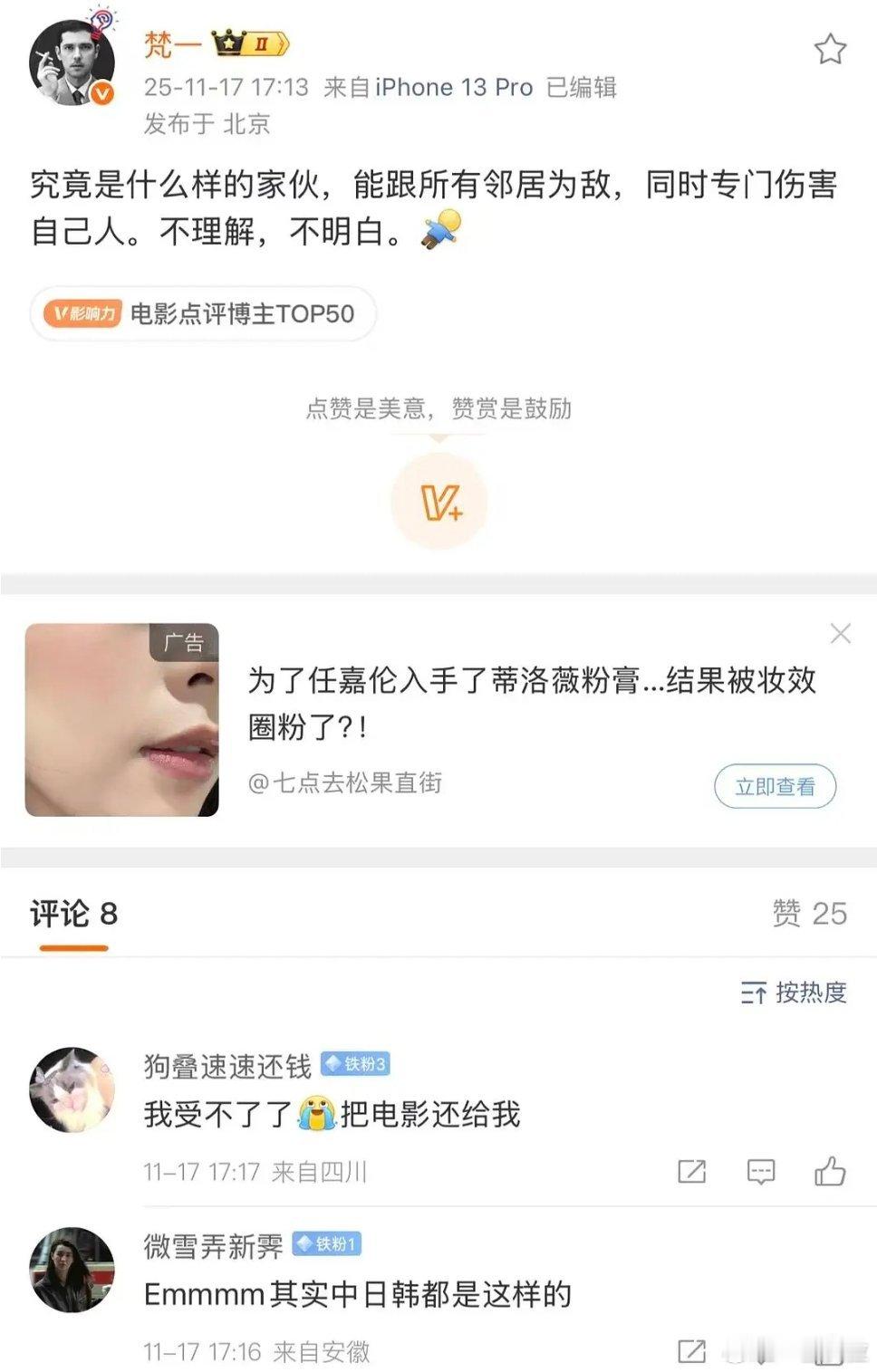
Task: Expand the V影响力 电影点评博主TOP50 badge
Action: (204, 313)
